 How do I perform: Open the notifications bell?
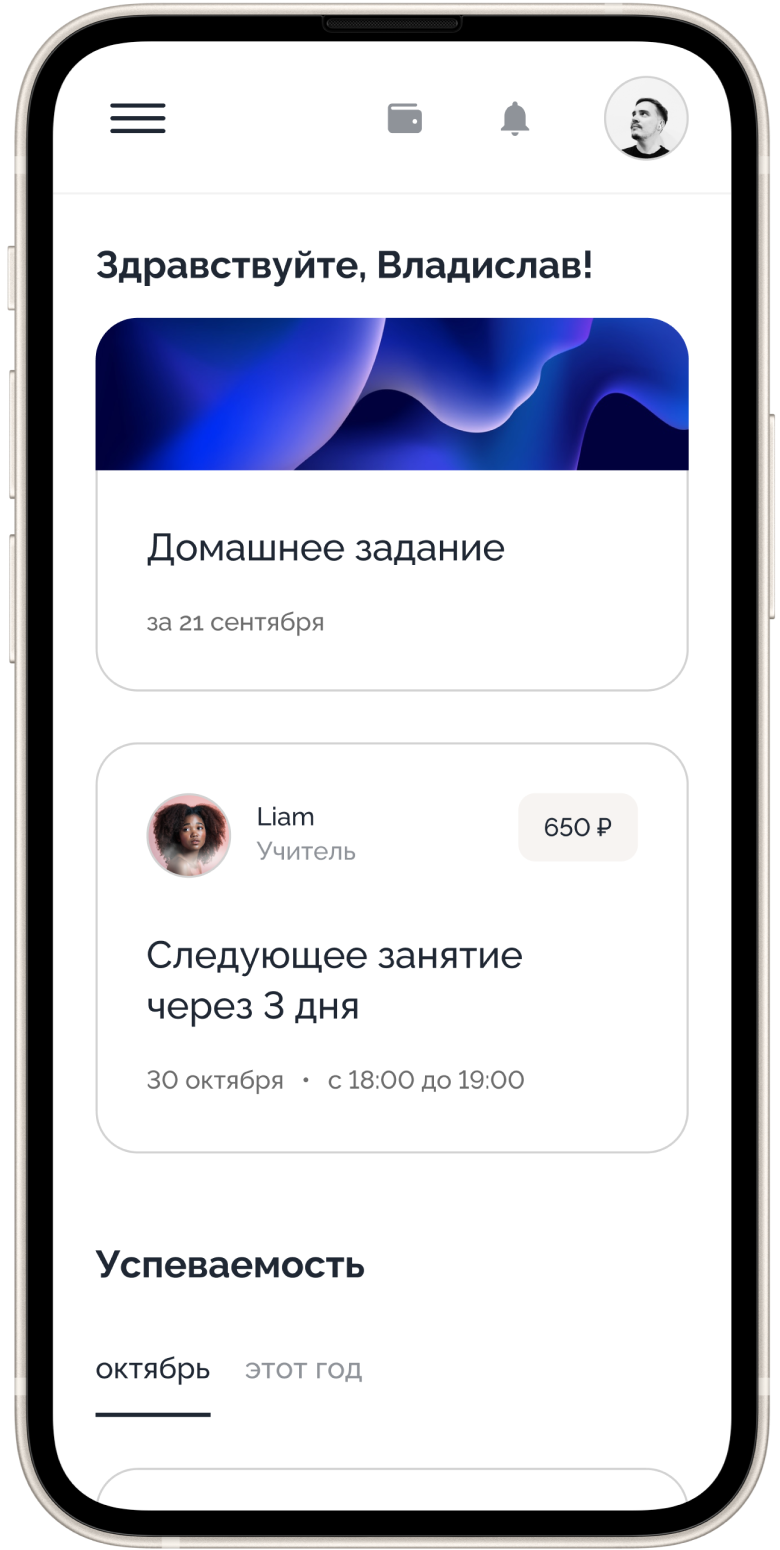(x=515, y=119)
